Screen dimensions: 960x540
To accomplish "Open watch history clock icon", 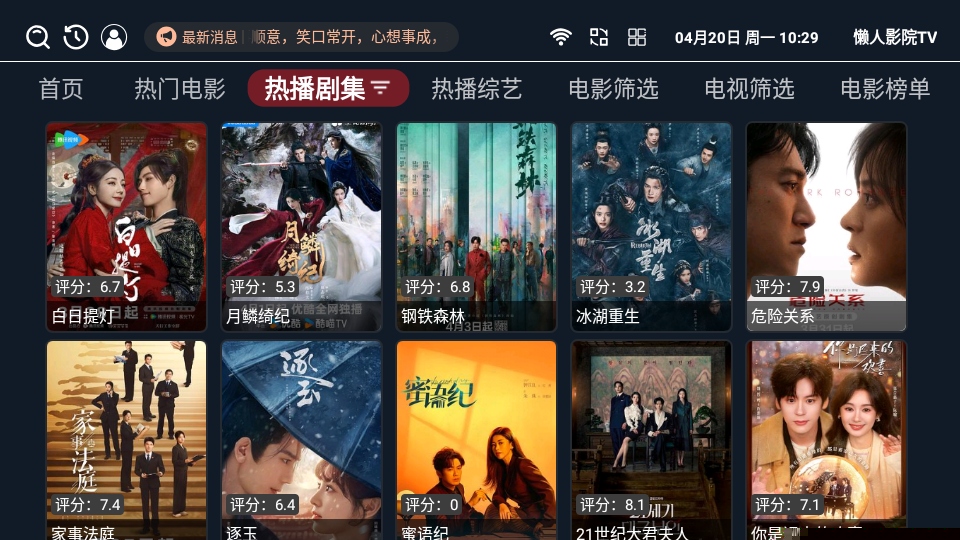I will [x=76, y=38].
